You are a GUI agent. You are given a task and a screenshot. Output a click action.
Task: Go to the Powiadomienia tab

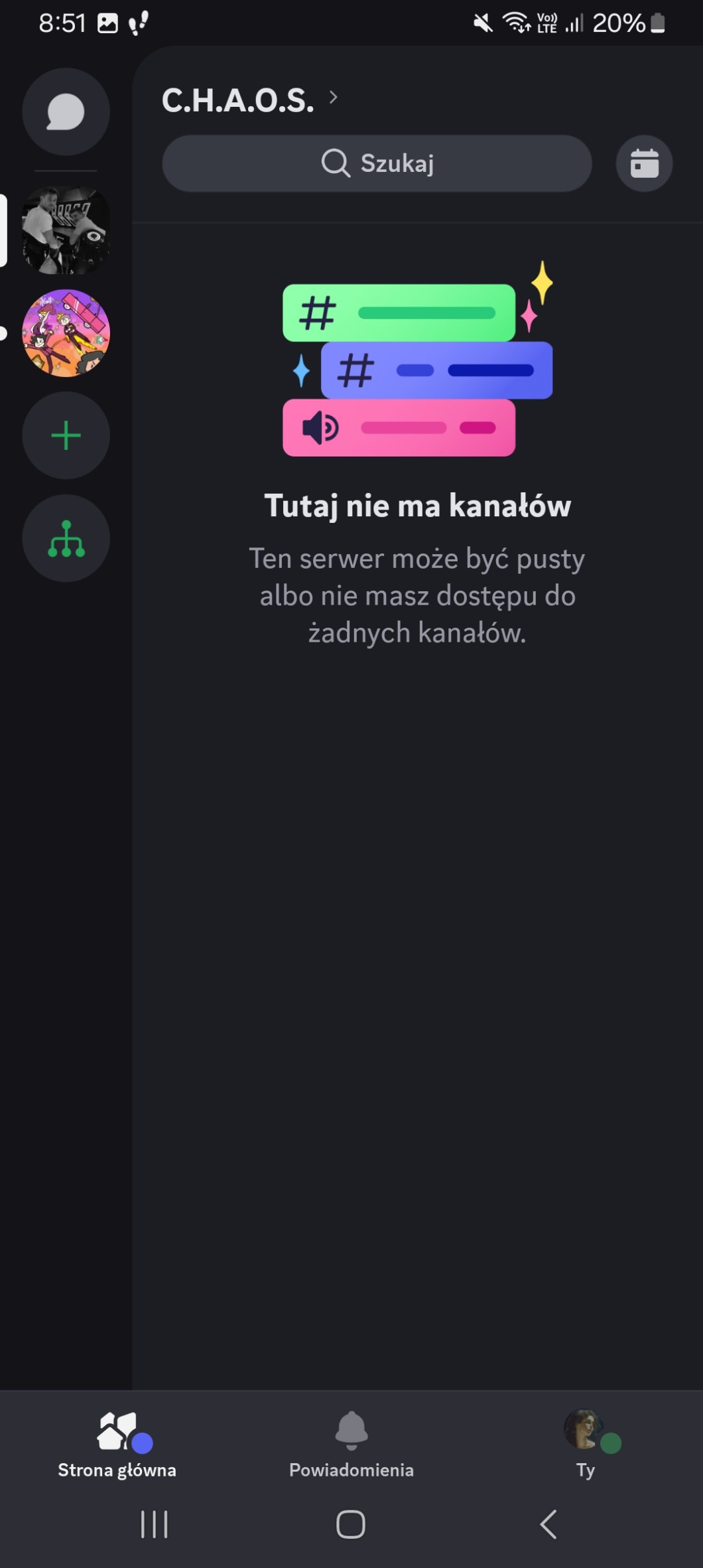coord(351,1445)
